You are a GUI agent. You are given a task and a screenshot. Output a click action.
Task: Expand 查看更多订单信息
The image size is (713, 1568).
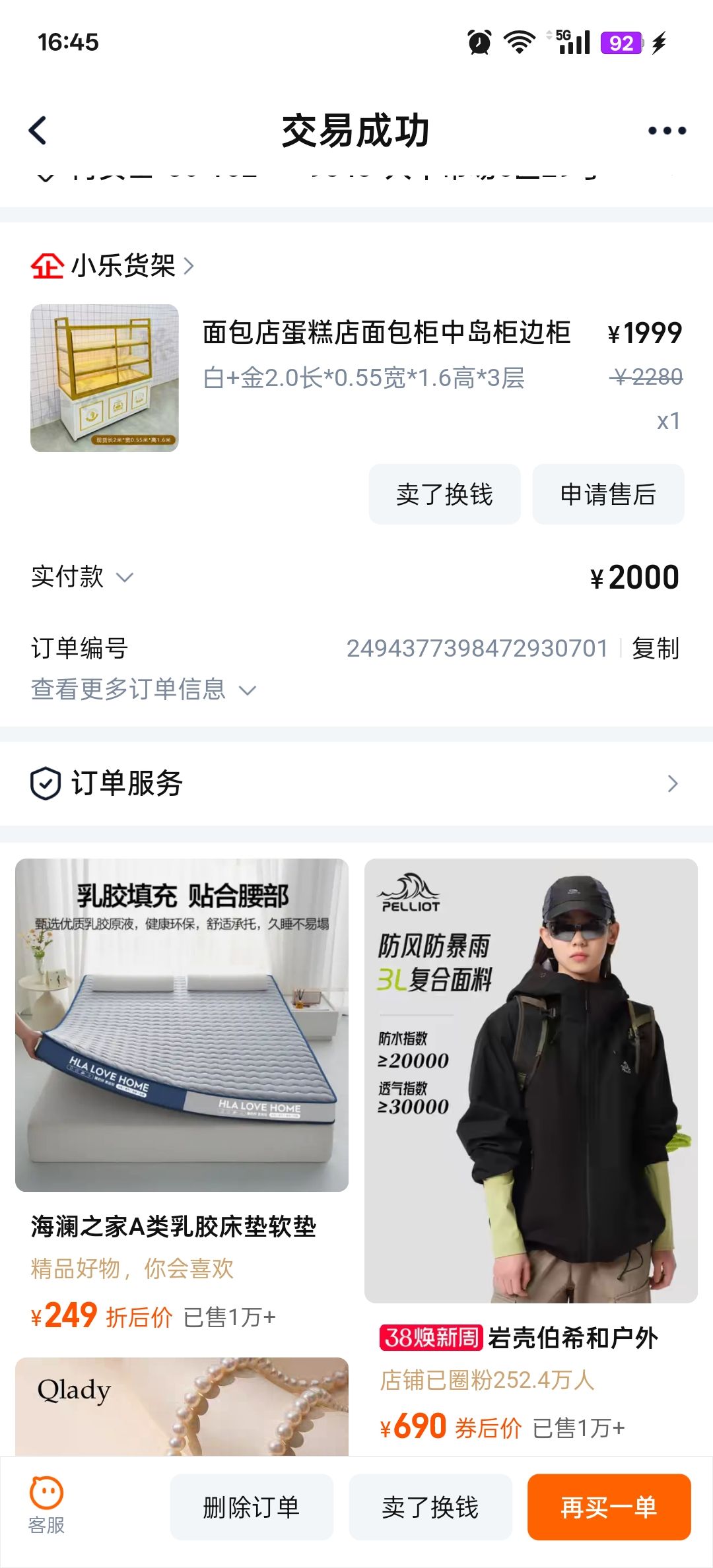[x=143, y=690]
